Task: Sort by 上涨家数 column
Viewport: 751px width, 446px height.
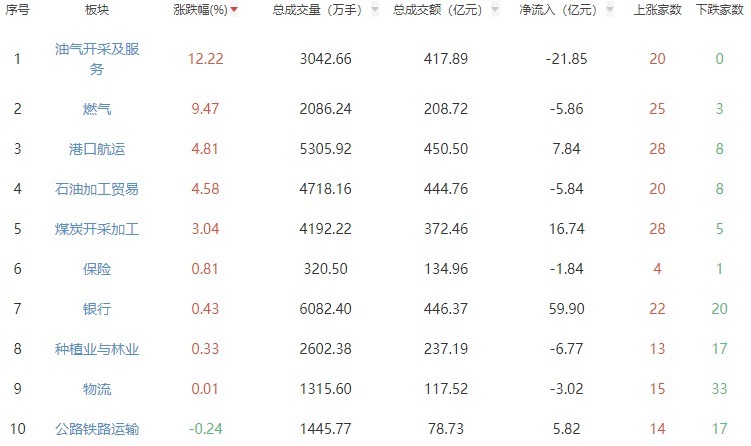Action: [x=657, y=10]
